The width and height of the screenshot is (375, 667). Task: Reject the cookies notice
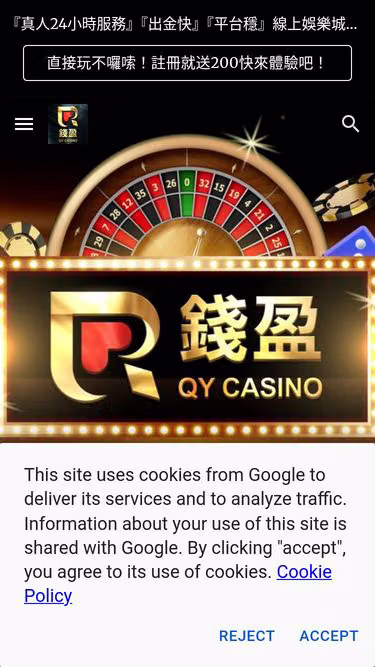247,636
